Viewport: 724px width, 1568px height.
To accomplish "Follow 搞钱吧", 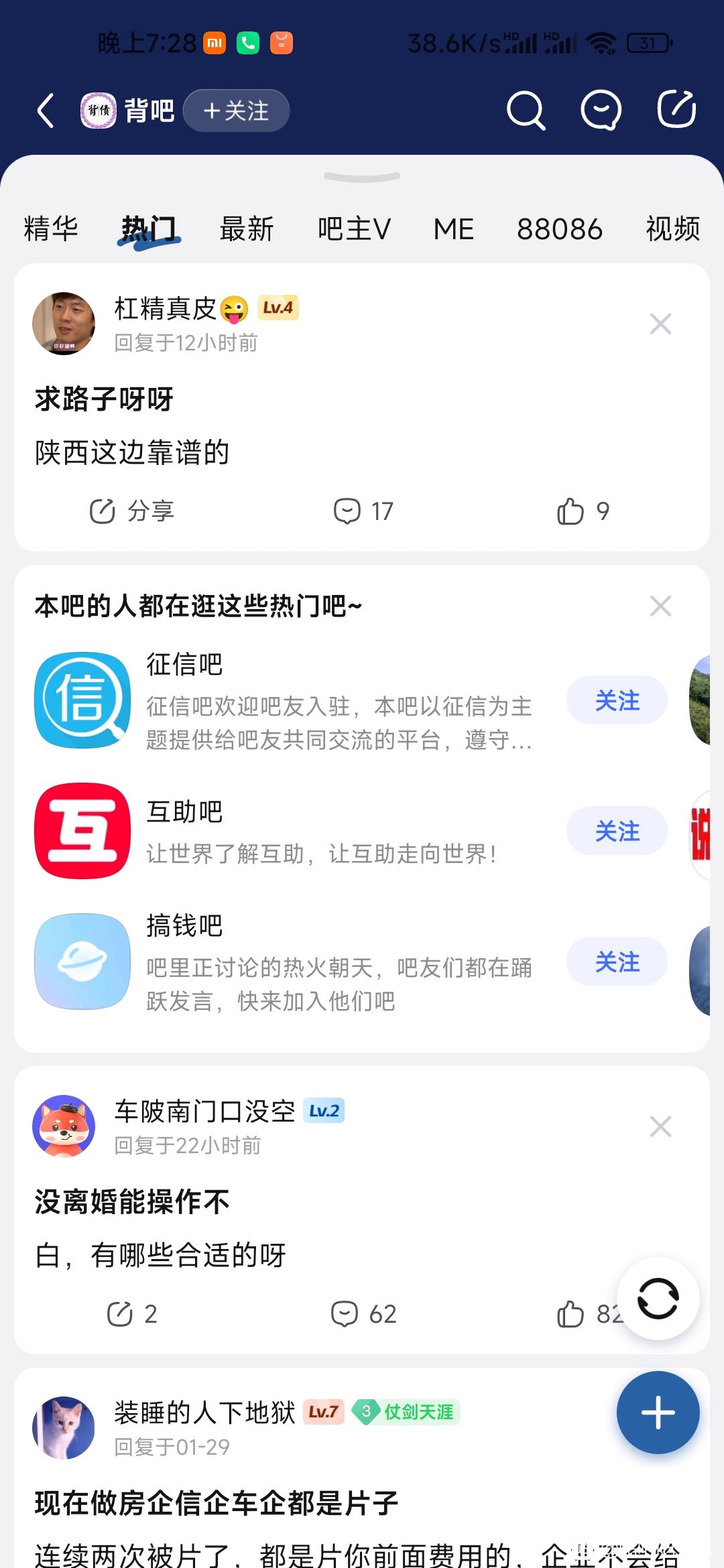I will tap(617, 962).
